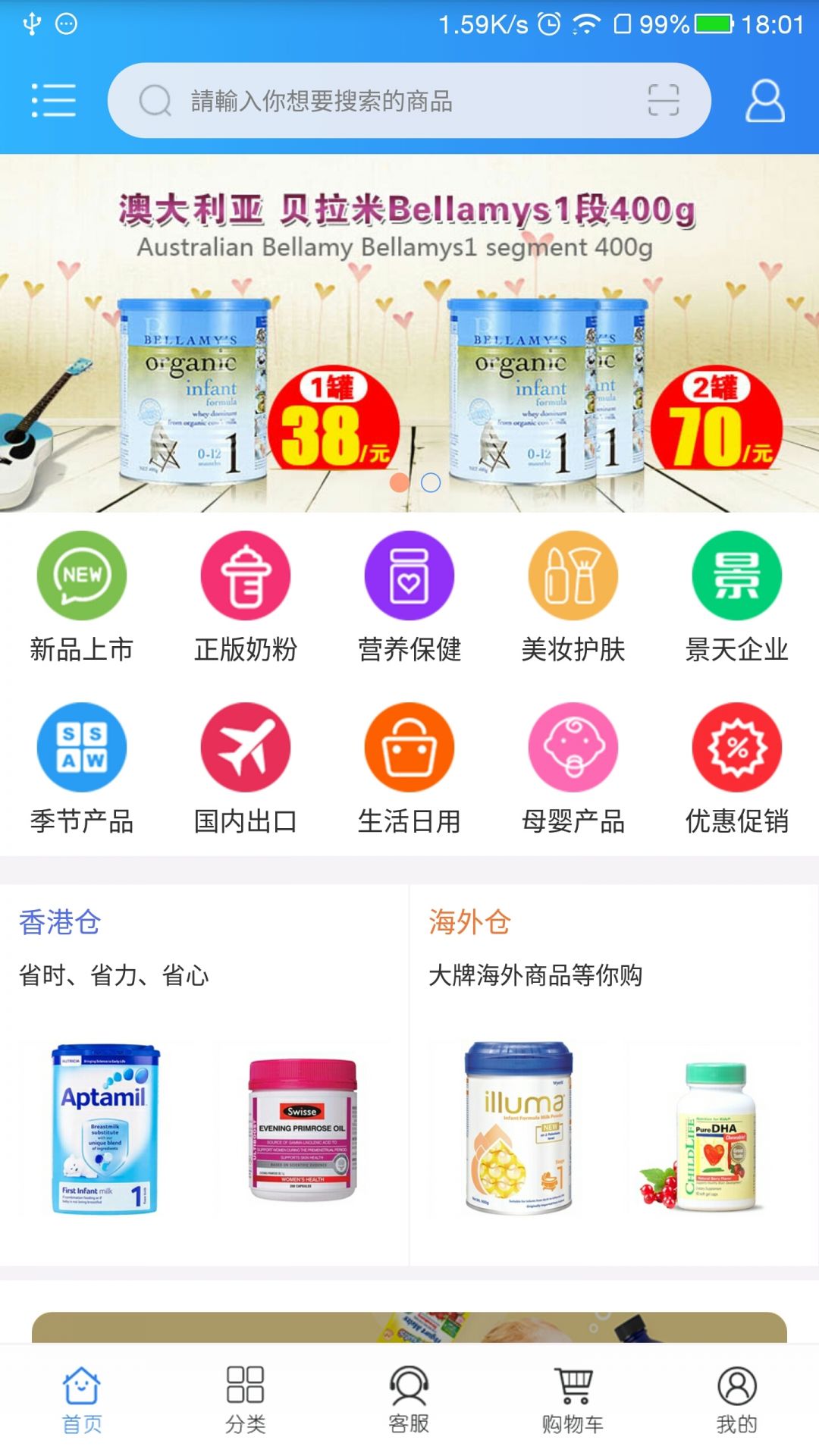Browse 生活日用 category
The width and height of the screenshot is (819, 1456).
click(x=409, y=768)
